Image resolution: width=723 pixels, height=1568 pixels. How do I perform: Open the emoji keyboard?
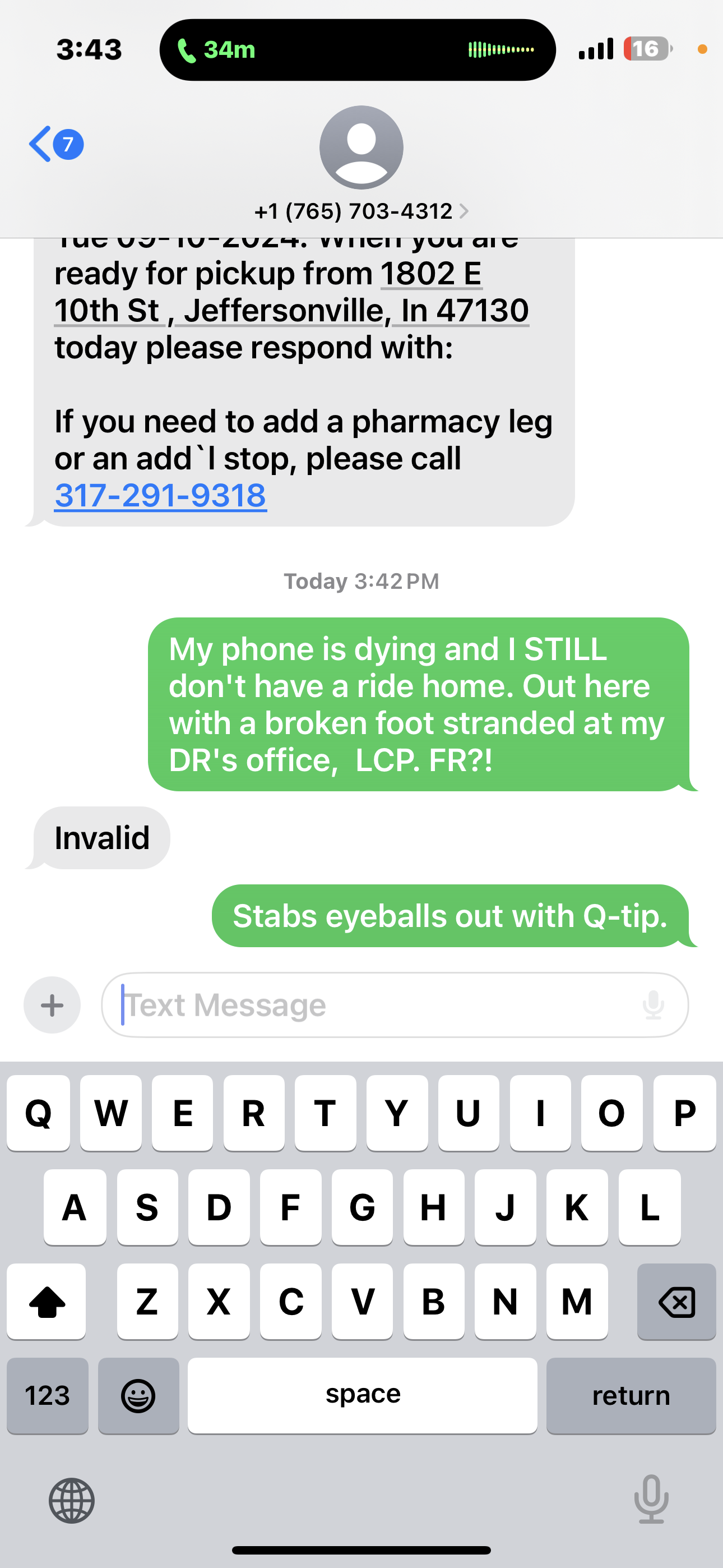[x=138, y=1396]
